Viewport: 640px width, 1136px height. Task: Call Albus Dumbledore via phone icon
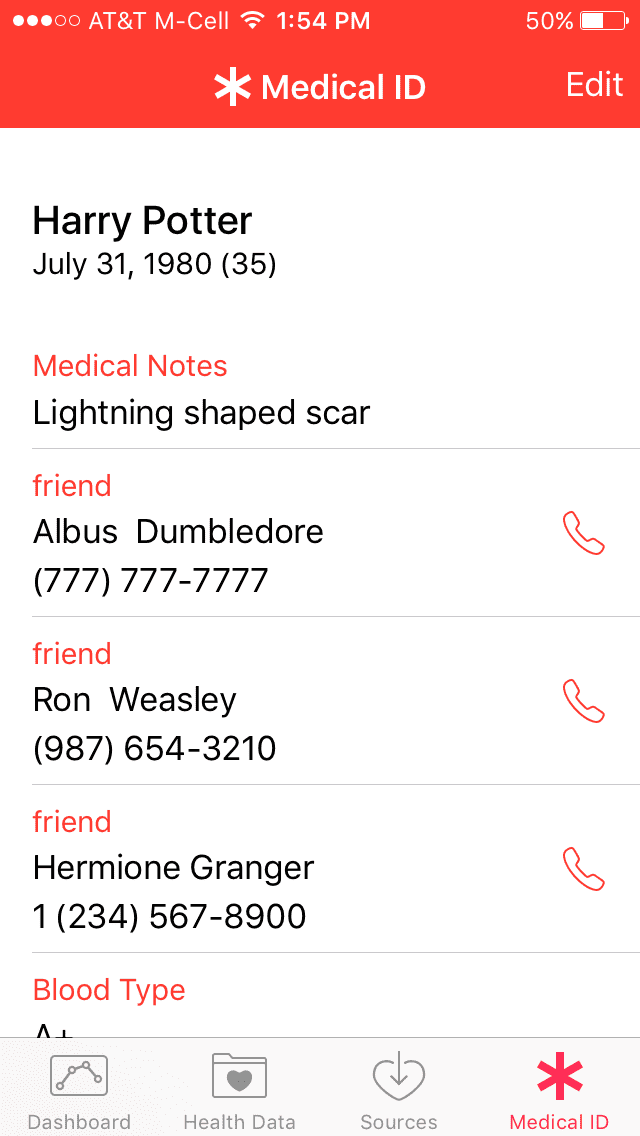584,533
